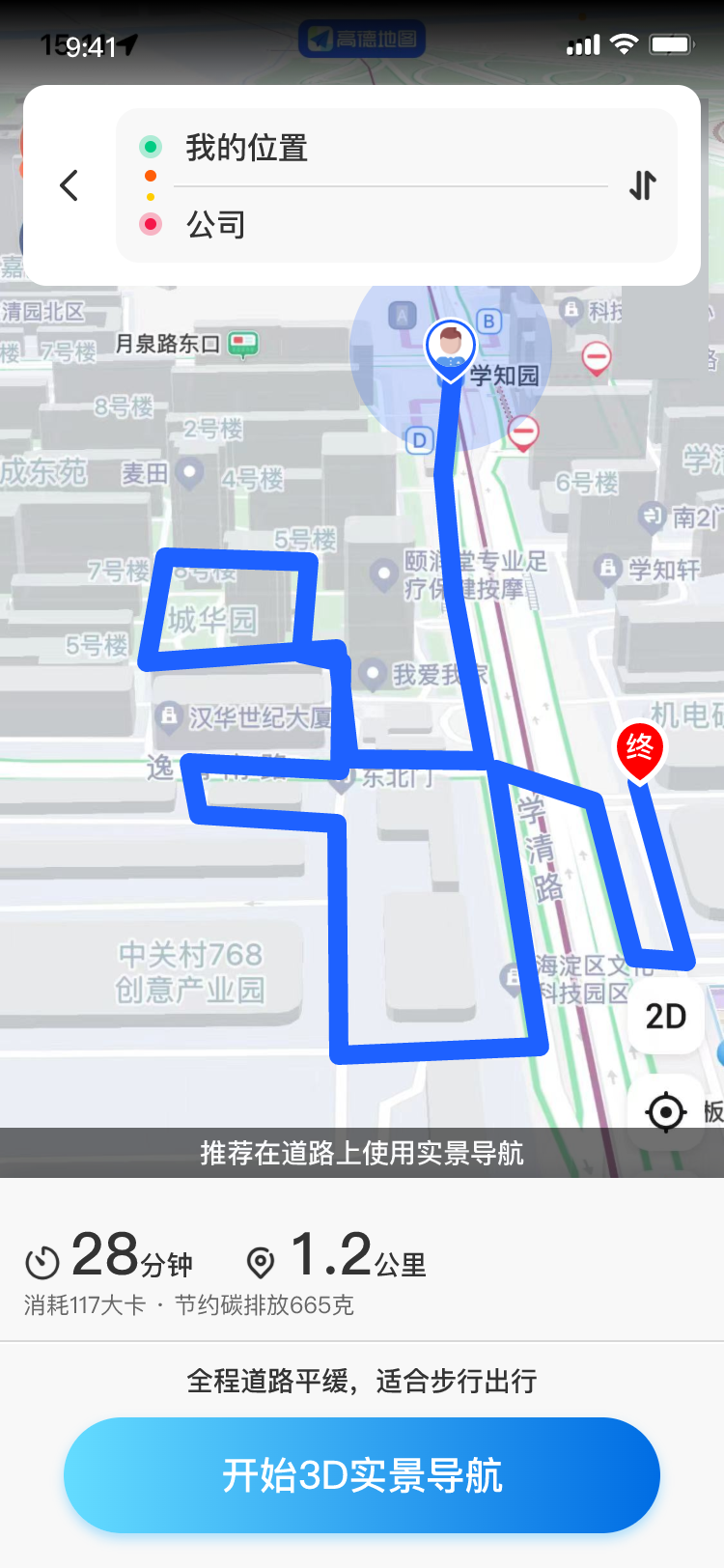Toggle the 2D map view button

click(x=665, y=1016)
